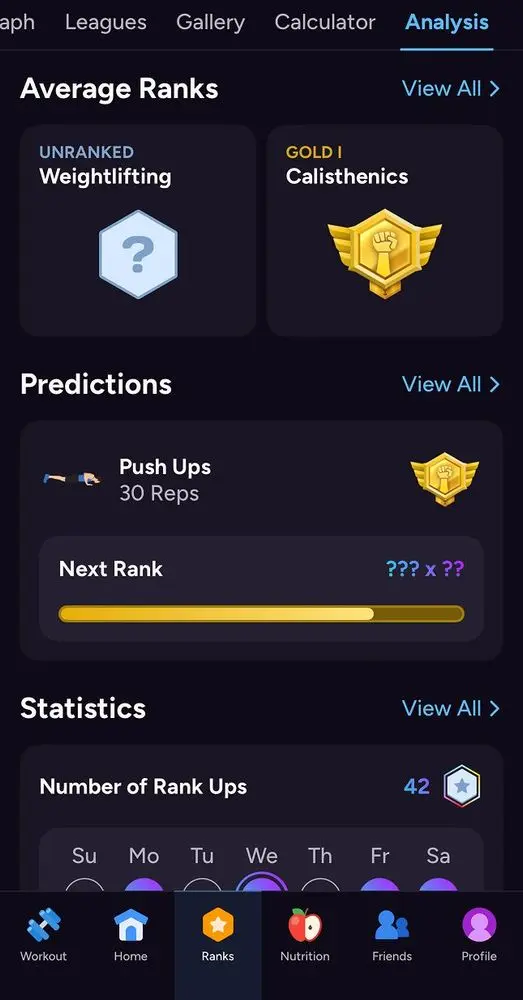Open the Friends tab

tap(392, 935)
